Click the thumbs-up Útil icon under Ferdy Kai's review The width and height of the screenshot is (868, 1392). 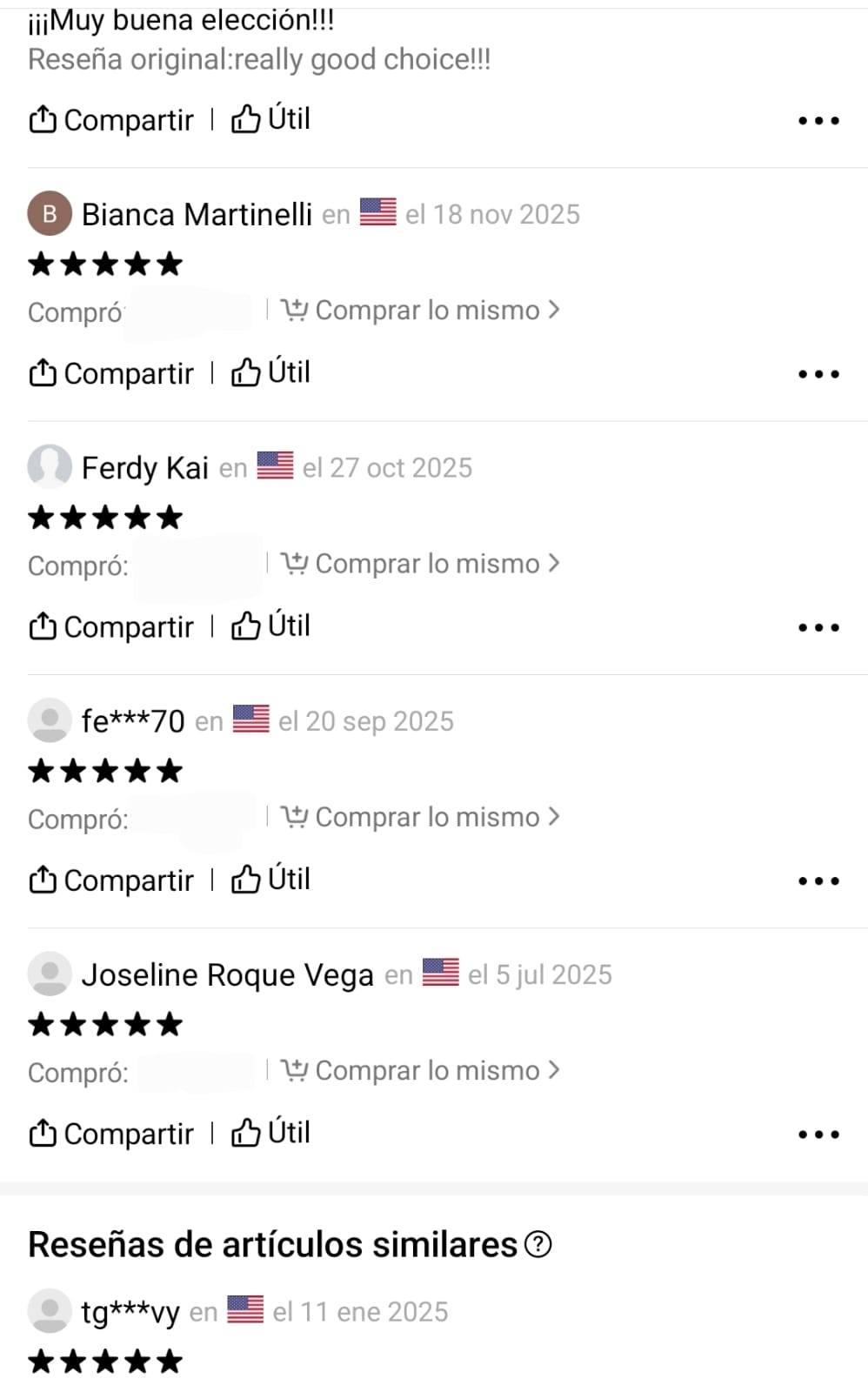coord(246,626)
